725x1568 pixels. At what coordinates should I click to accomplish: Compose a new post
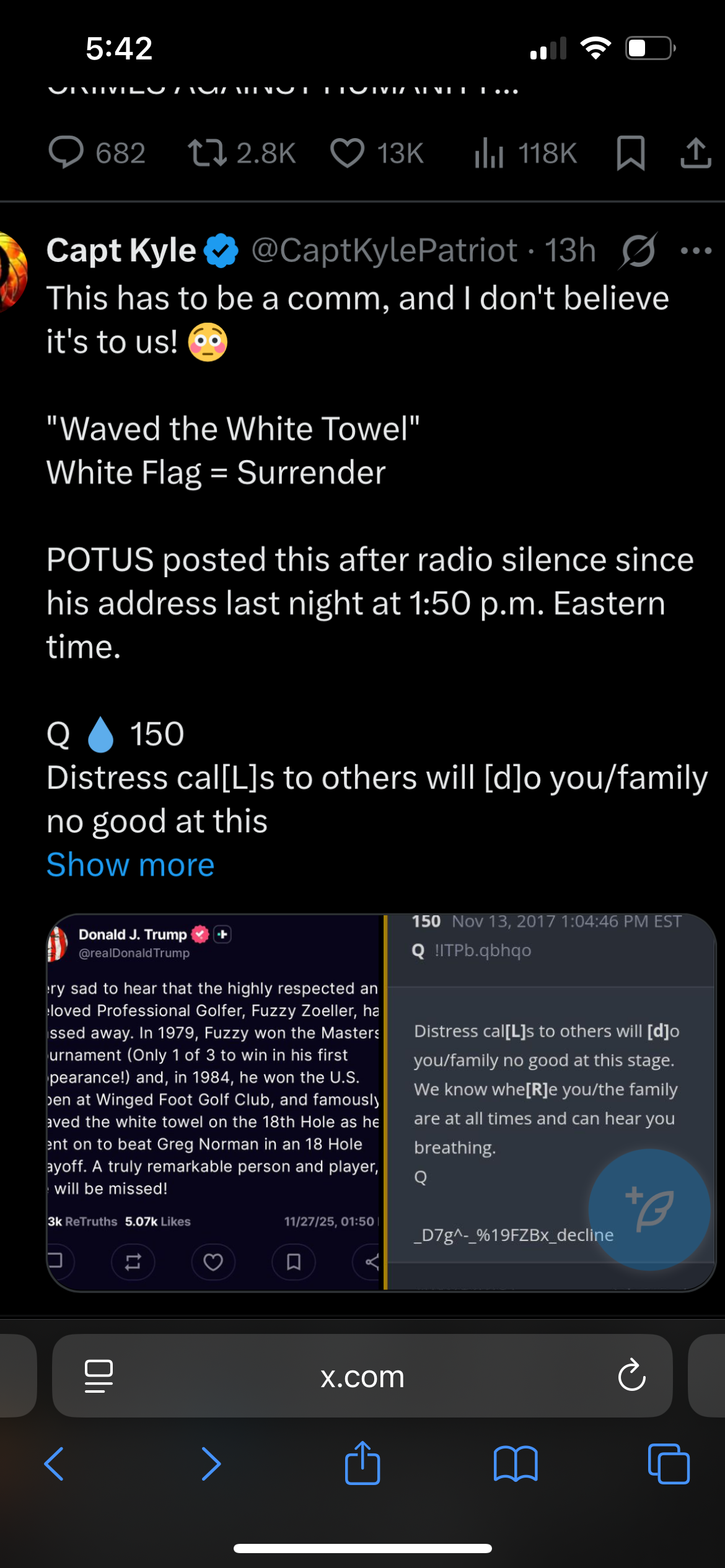coord(649,1209)
